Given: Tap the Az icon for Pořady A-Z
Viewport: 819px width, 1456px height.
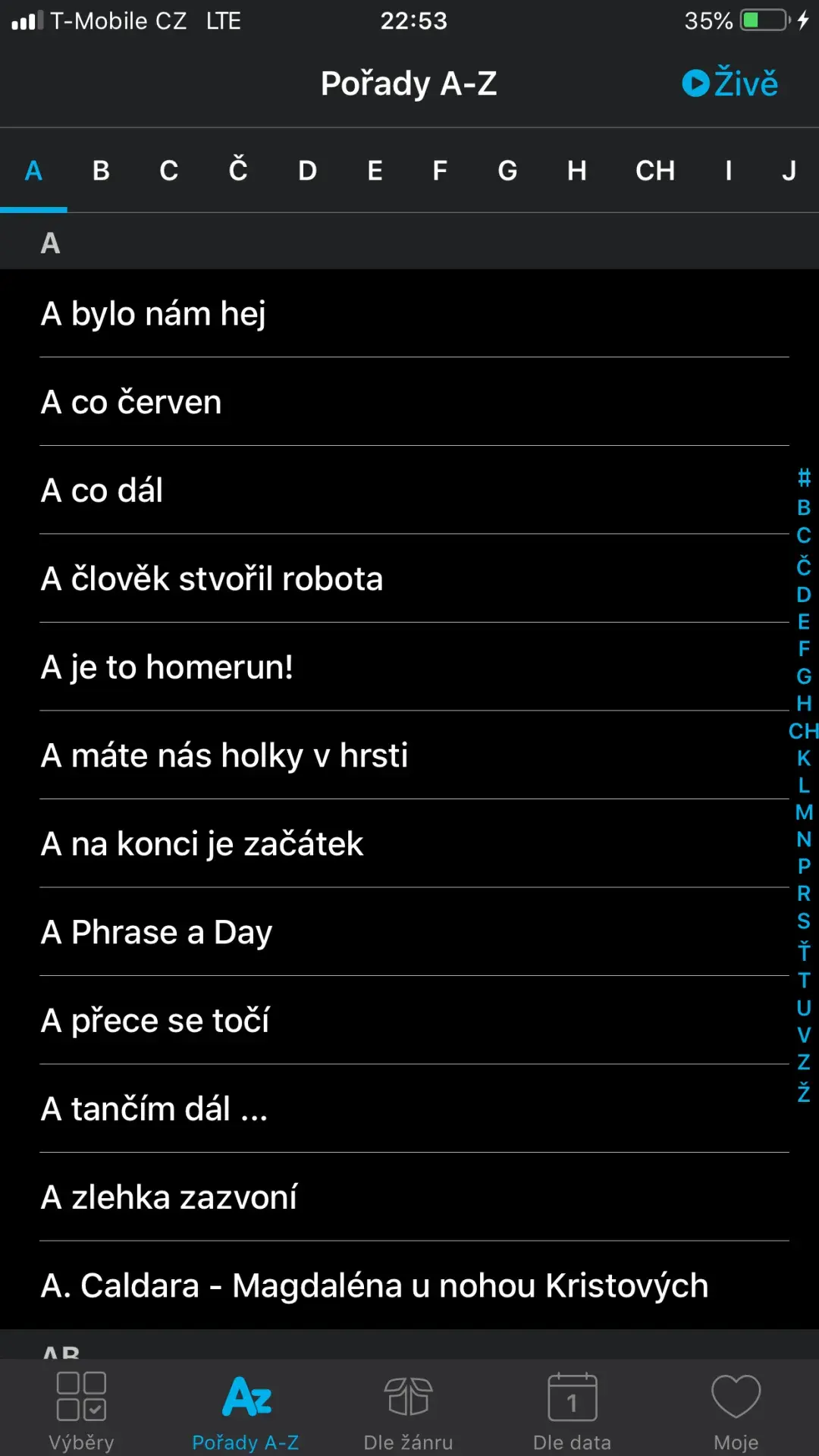Looking at the screenshot, I should (x=244, y=1399).
